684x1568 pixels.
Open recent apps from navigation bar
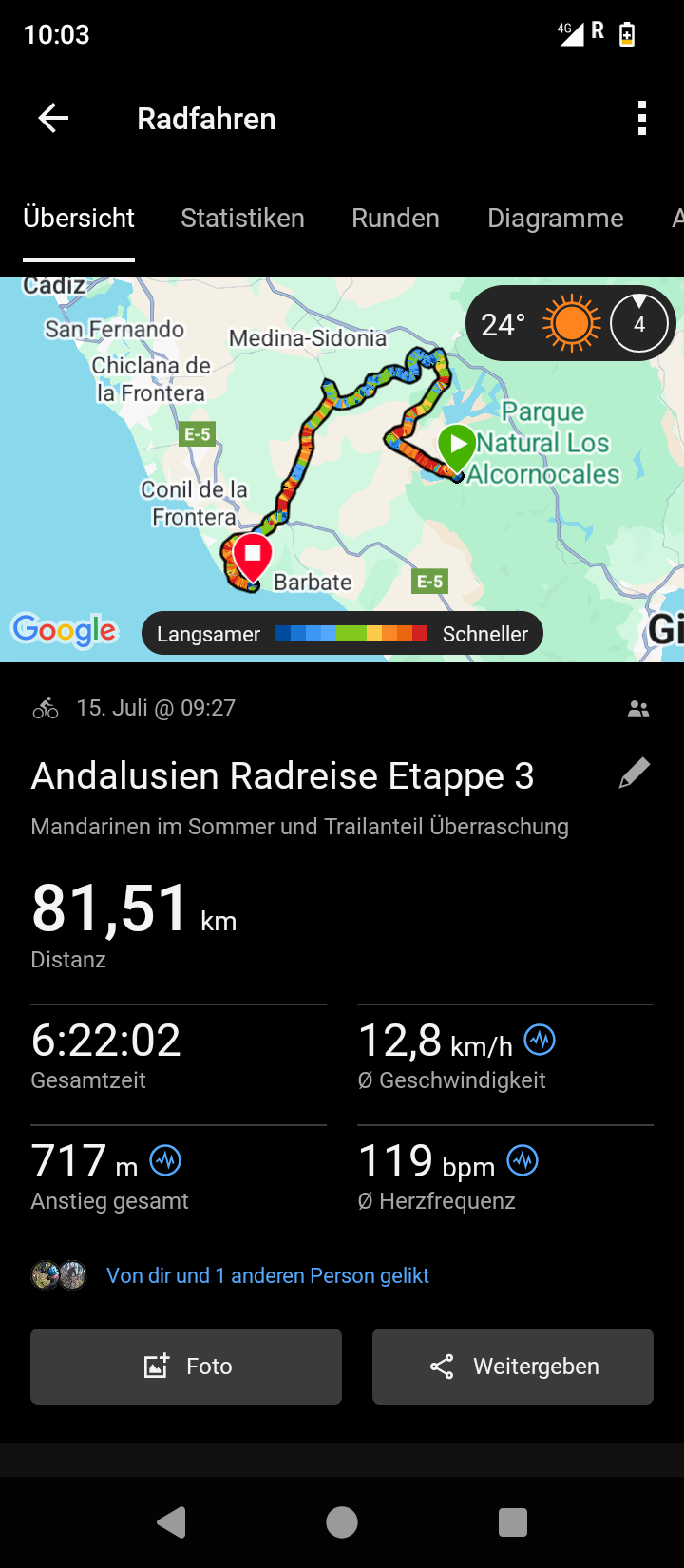click(513, 1522)
